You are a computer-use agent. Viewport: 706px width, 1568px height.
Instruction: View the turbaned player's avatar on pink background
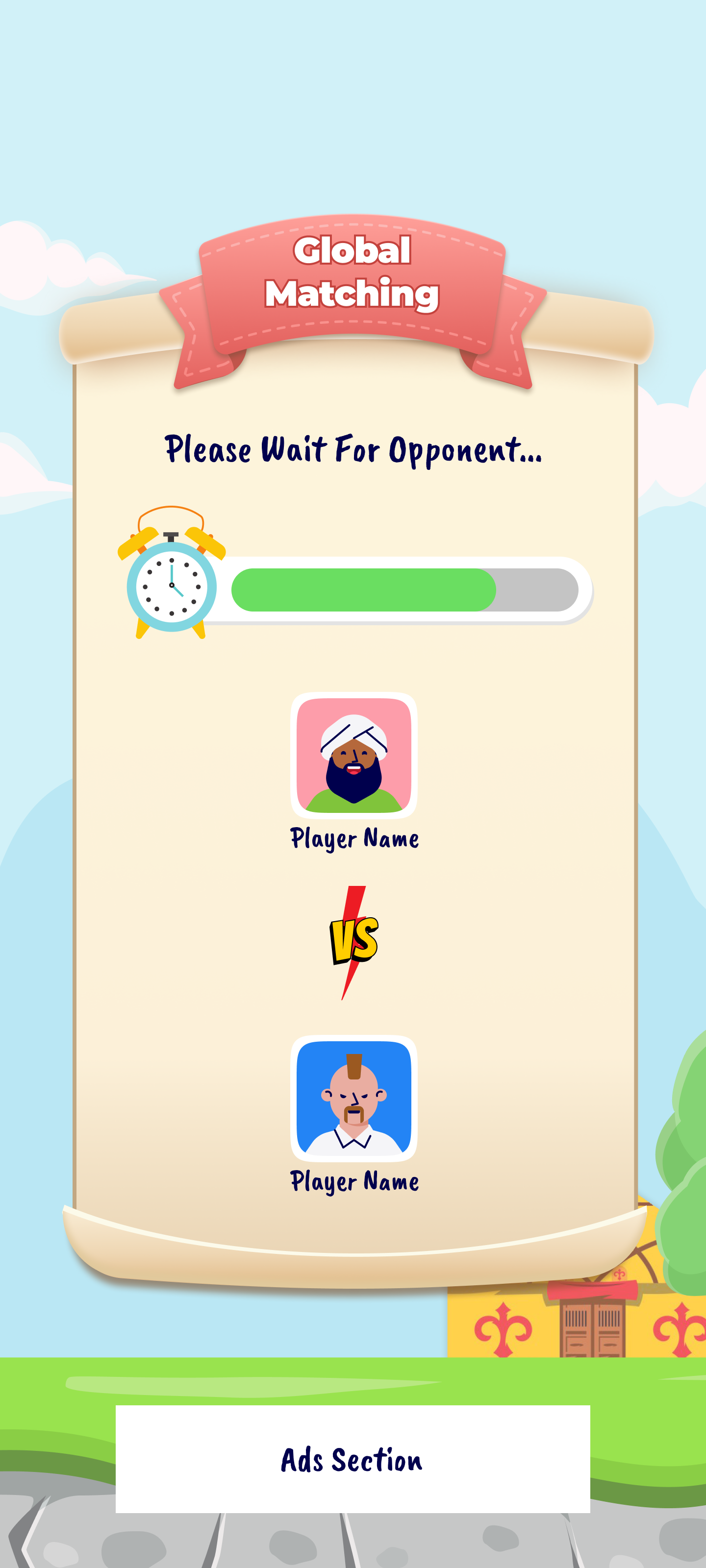coord(353,755)
